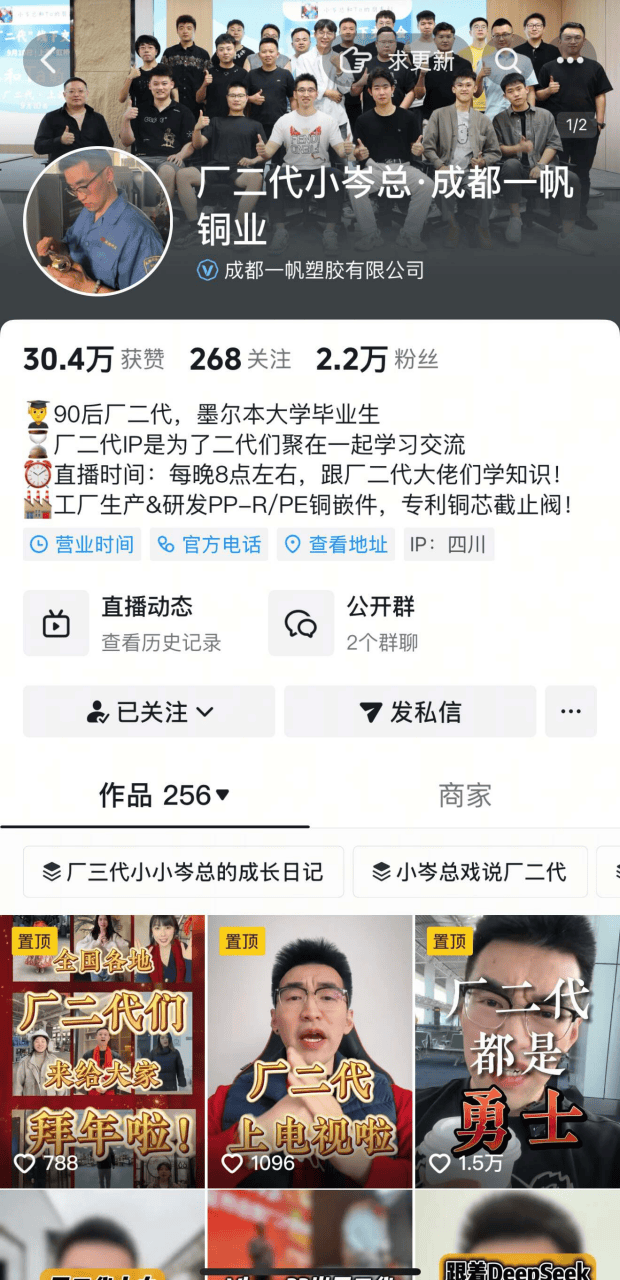The width and height of the screenshot is (620, 1280).
Task: Open more options next to 发私信
Action: click(x=570, y=712)
